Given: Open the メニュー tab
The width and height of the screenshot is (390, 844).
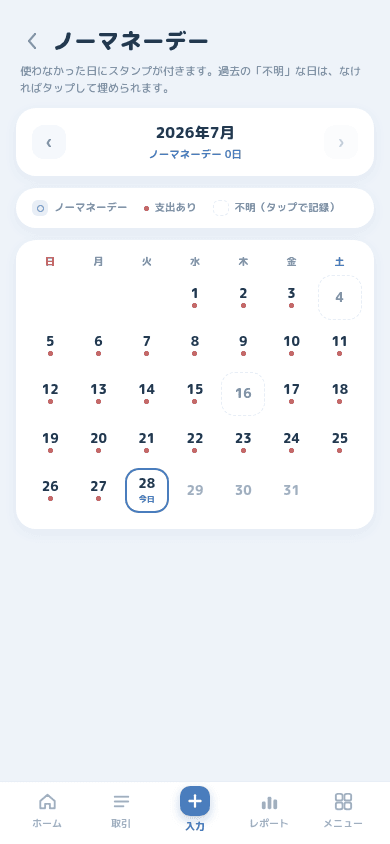Looking at the screenshot, I should click(x=343, y=811).
